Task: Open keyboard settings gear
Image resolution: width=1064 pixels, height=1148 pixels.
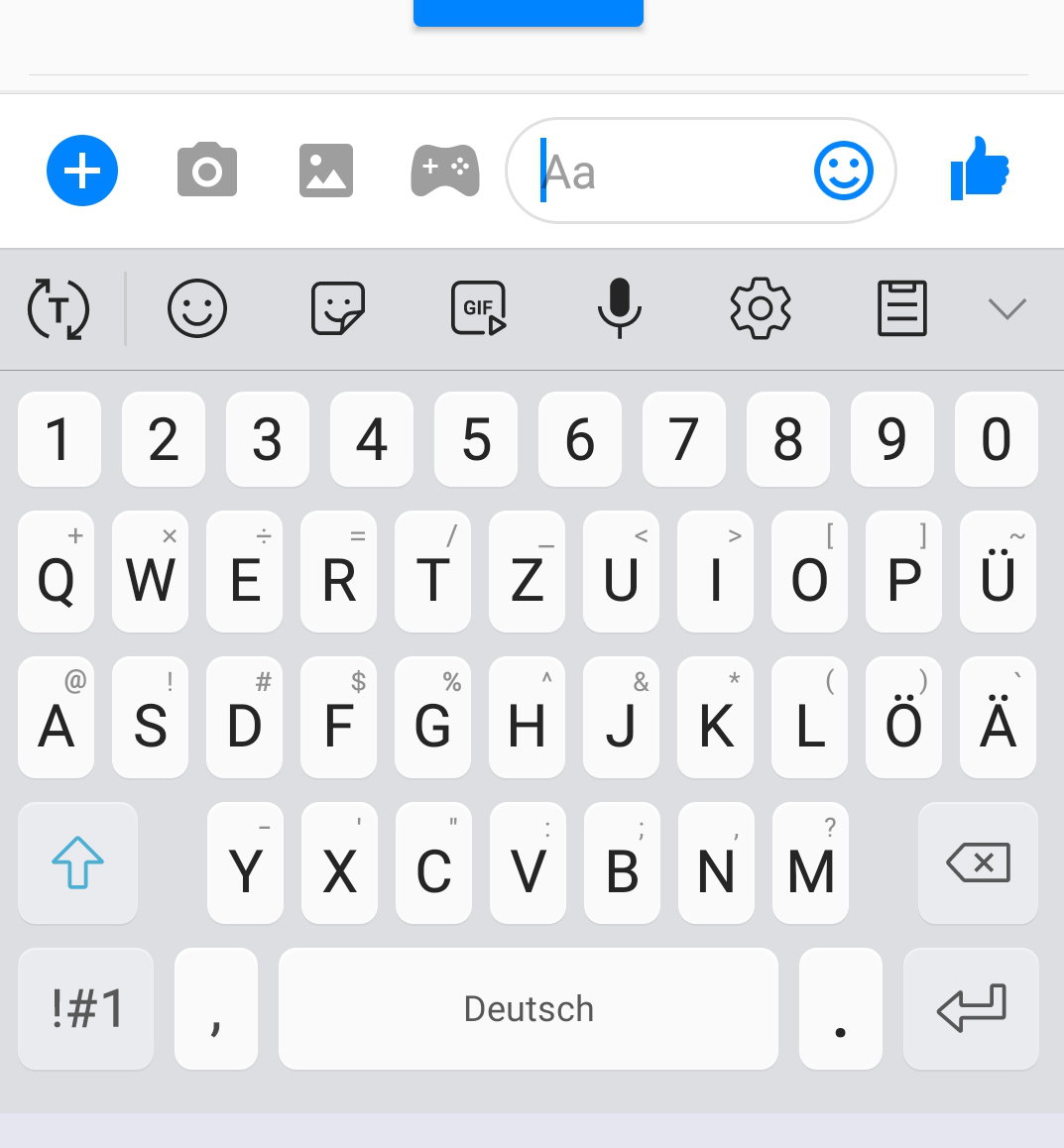Action: [761, 308]
